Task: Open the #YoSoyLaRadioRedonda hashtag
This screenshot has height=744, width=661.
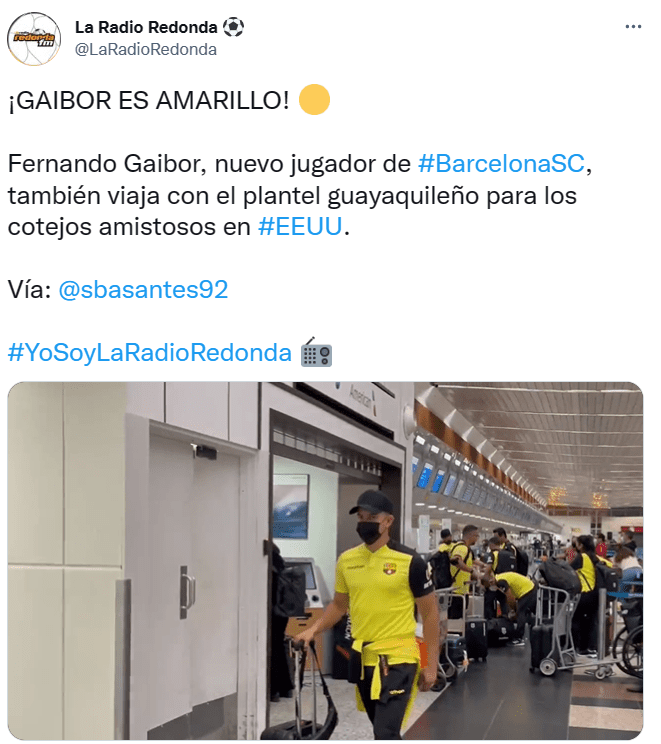Action: click(x=150, y=353)
